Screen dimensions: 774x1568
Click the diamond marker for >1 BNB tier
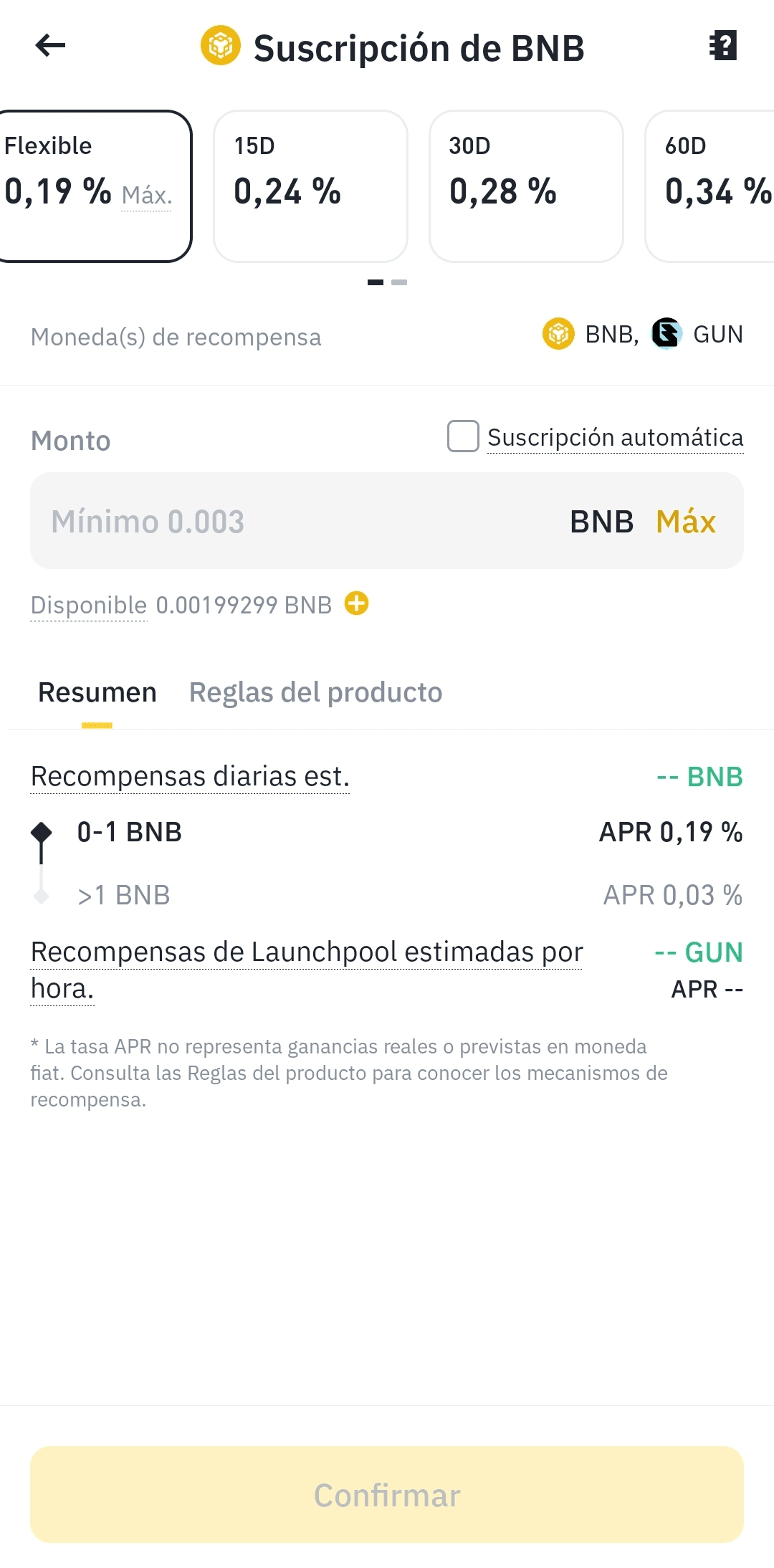[42, 894]
